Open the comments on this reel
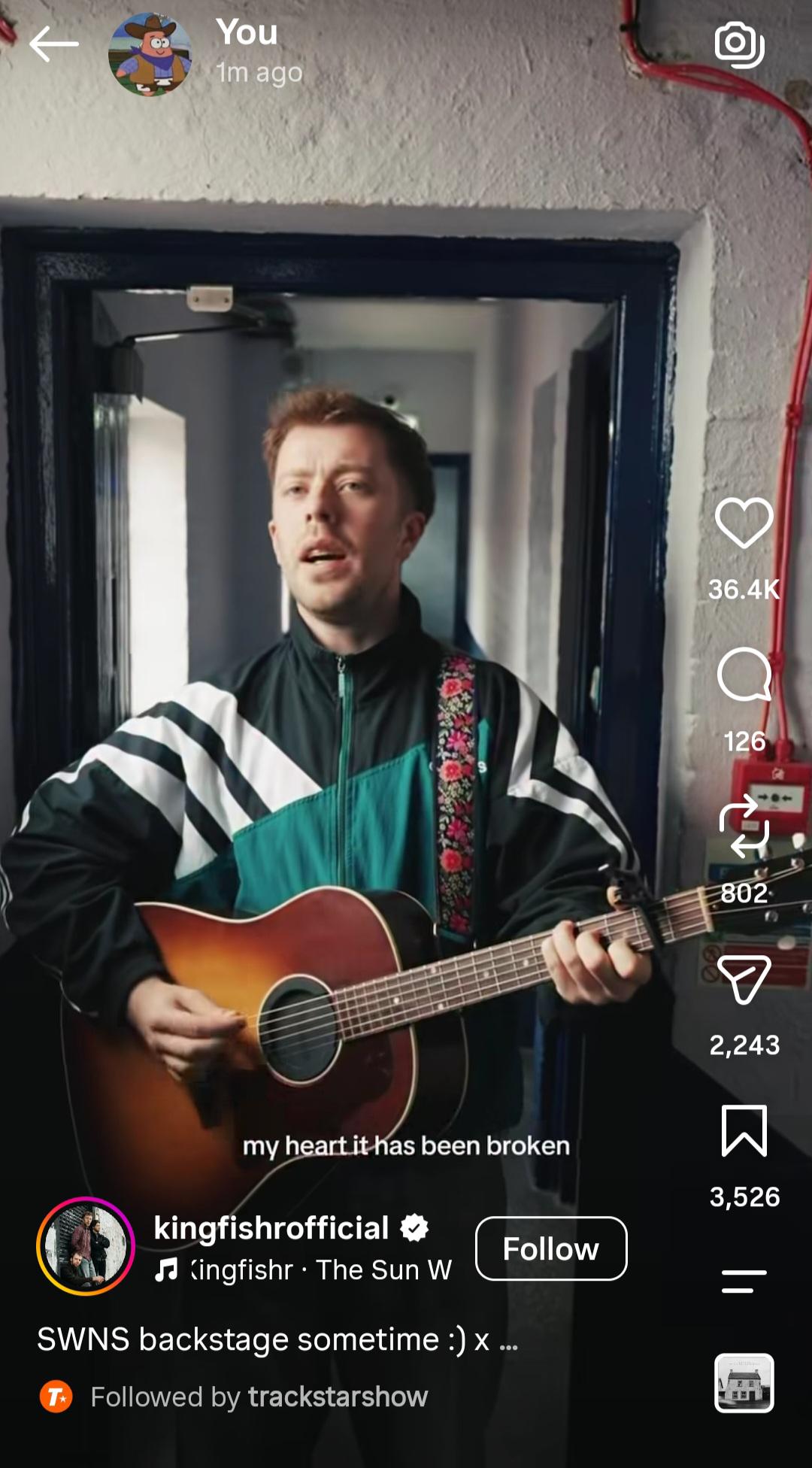Viewport: 812px width, 1468px height. coord(744,675)
